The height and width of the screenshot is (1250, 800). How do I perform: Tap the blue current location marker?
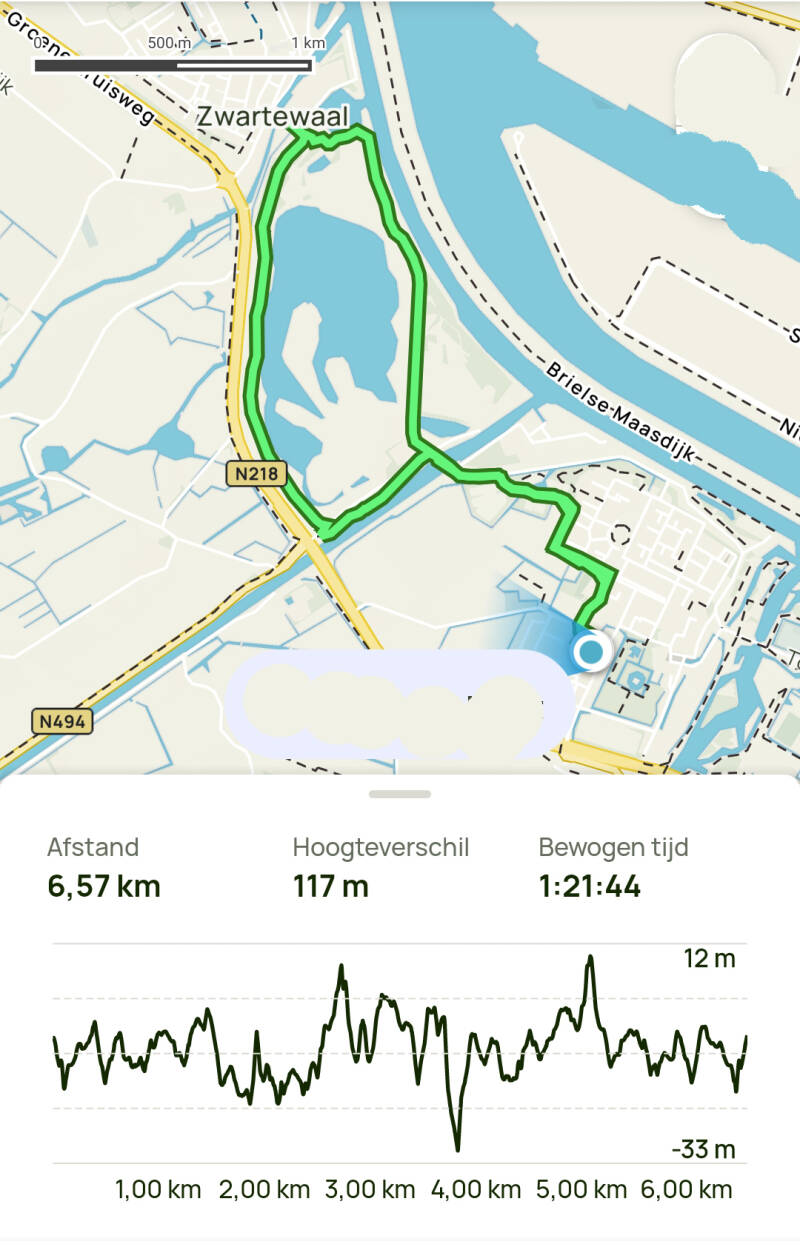590,652
